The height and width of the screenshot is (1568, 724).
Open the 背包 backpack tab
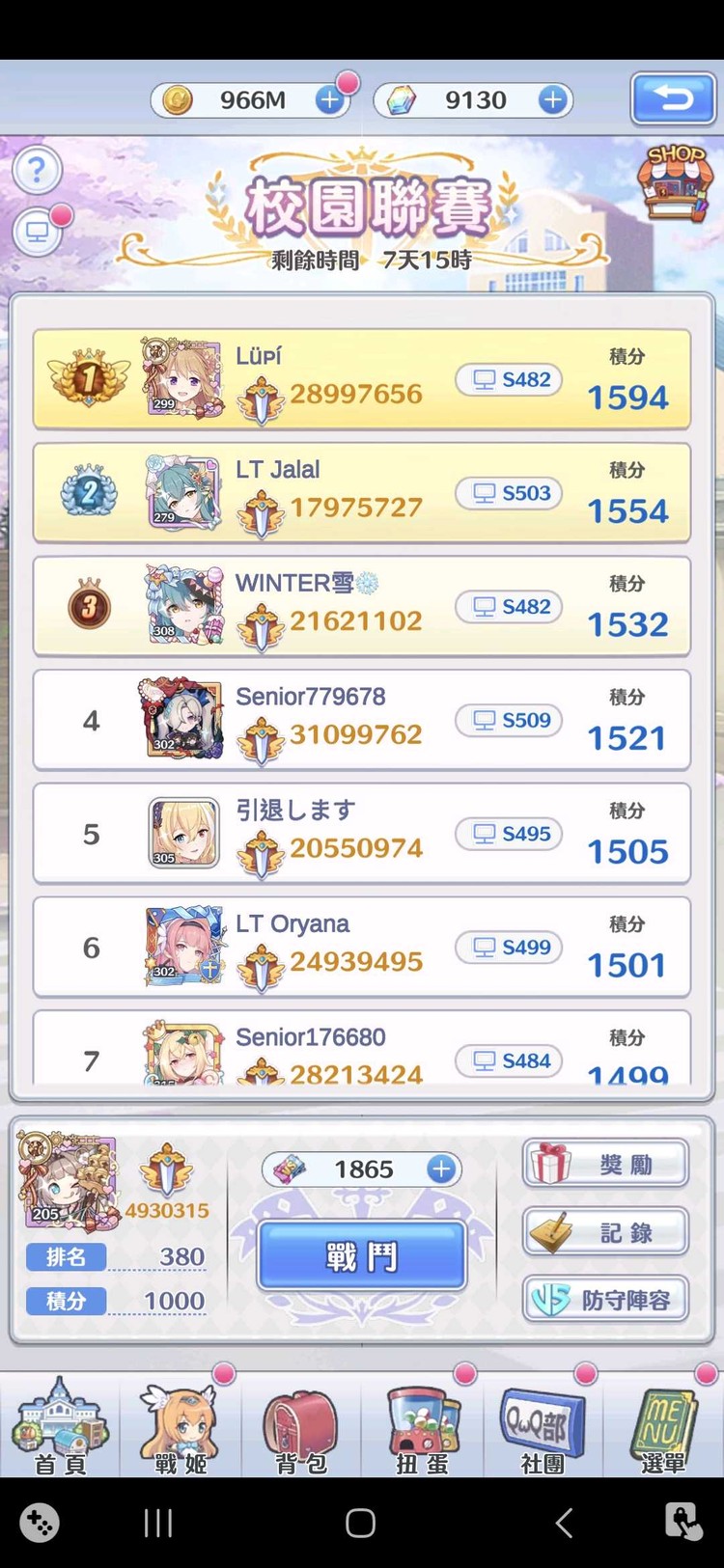[x=301, y=1426]
